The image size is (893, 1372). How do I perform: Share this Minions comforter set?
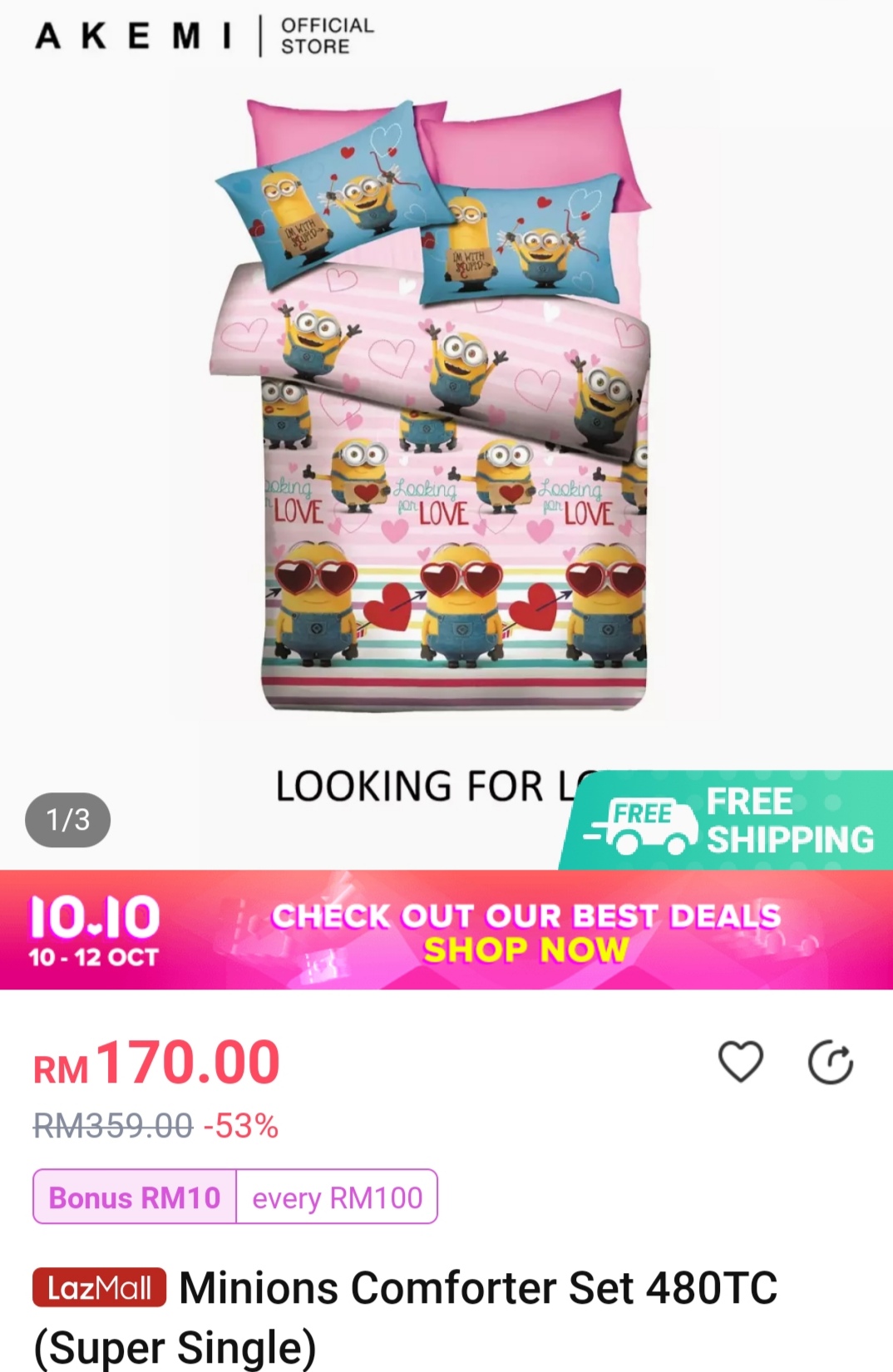[x=831, y=1063]
